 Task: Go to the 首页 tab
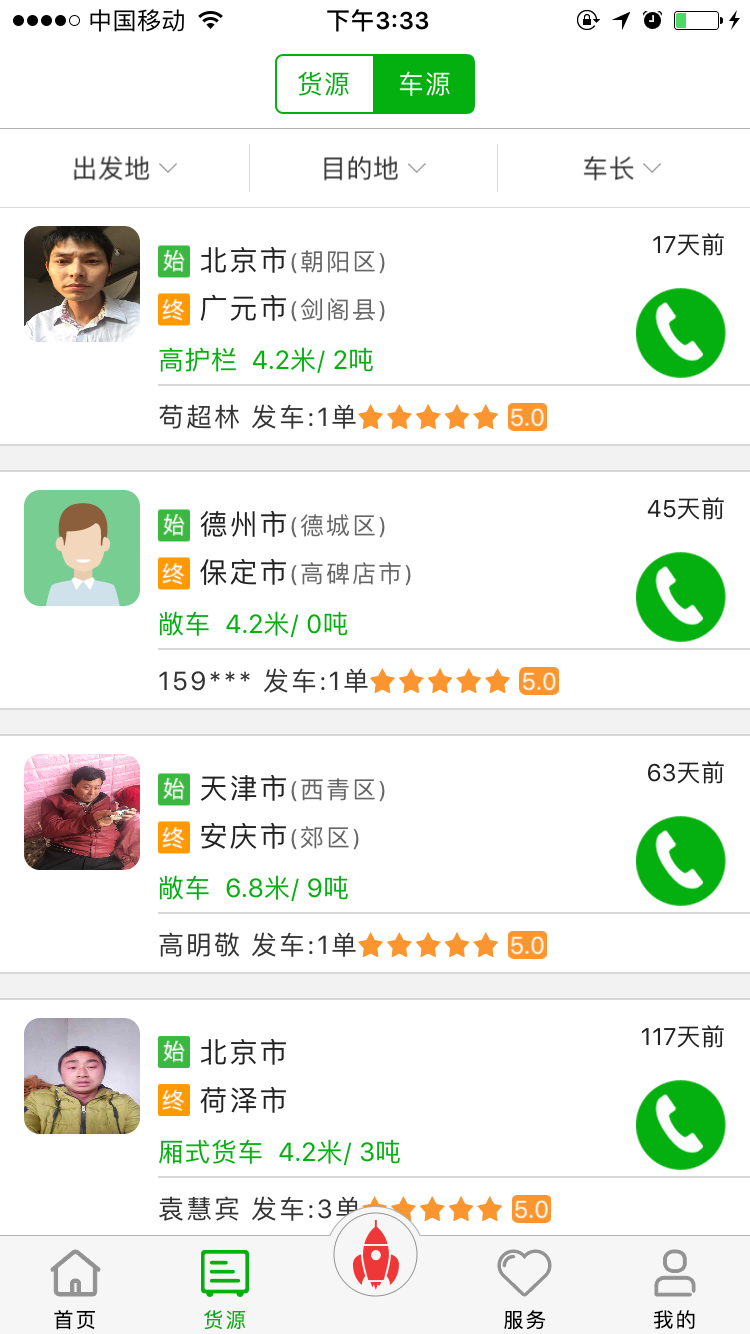tap(75, 1288)
